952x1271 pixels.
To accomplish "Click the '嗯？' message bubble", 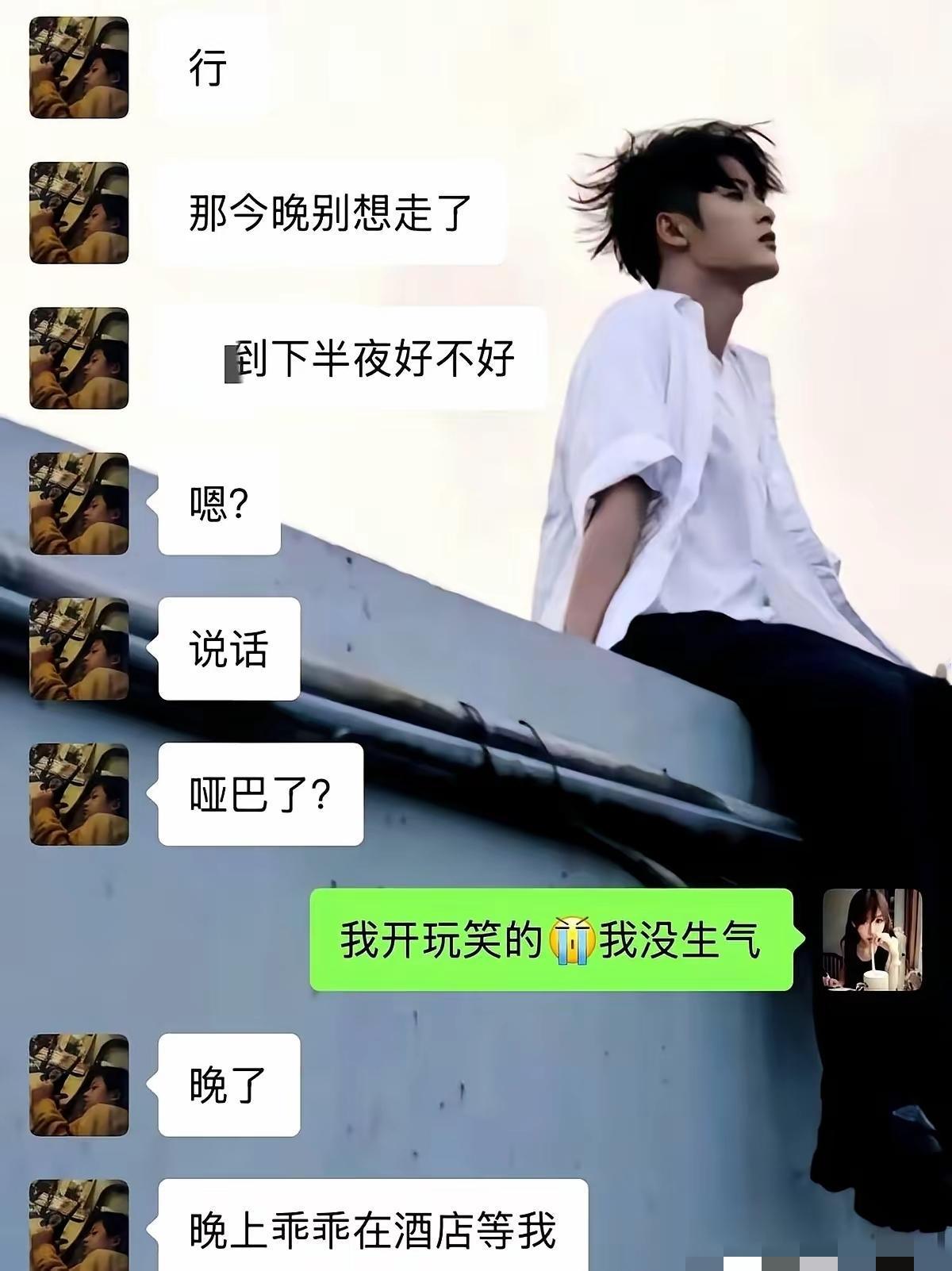I will (x=218, y=501).
